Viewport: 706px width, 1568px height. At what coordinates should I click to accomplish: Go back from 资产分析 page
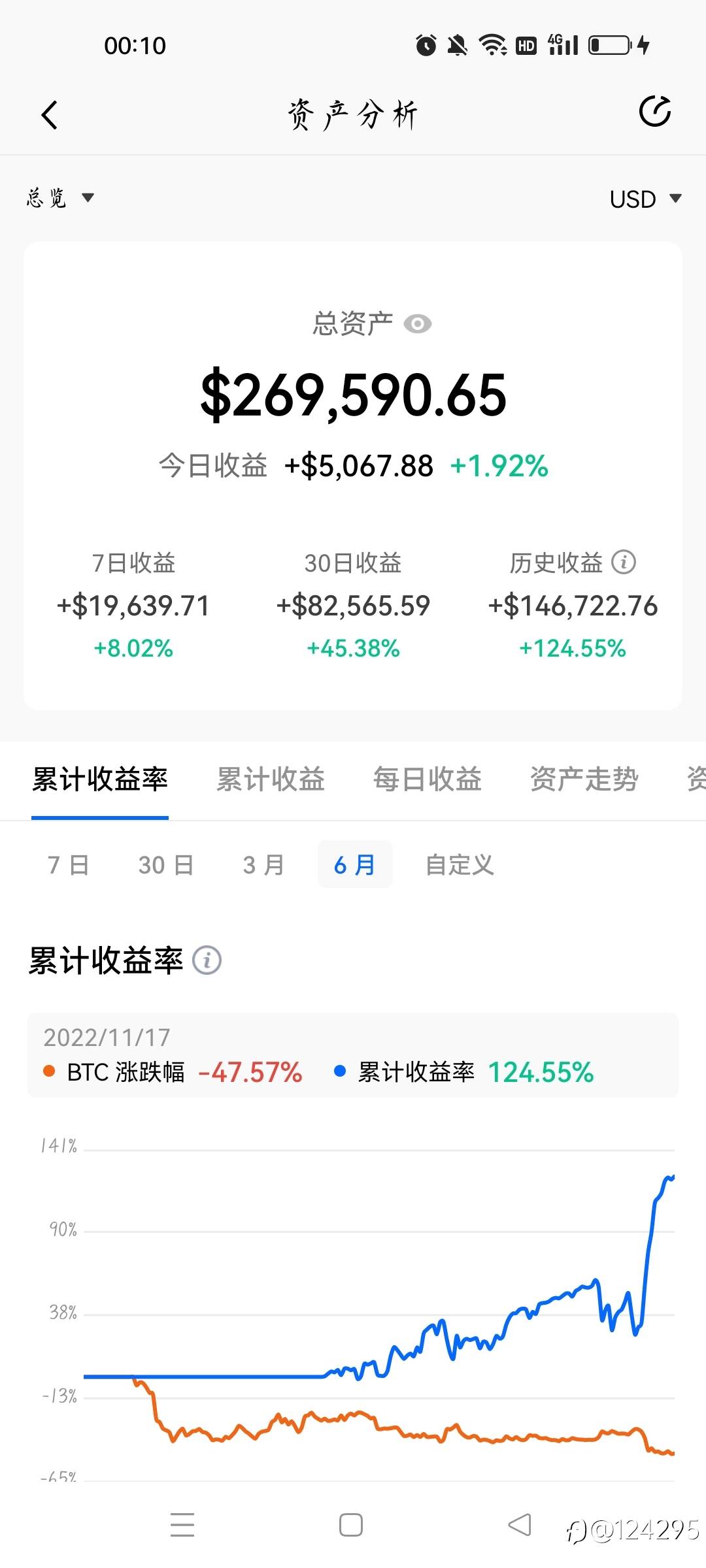tap(50, 115)
